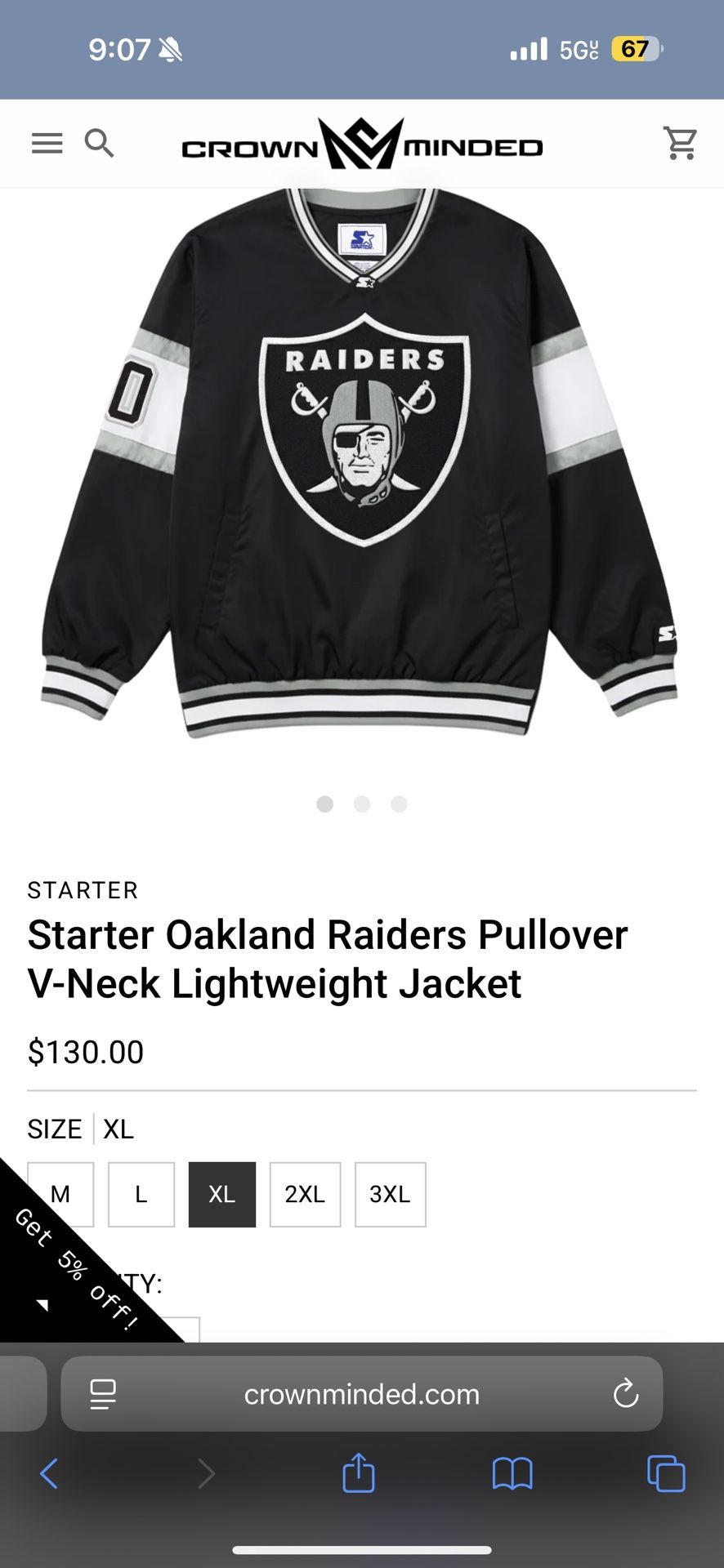This screenshot has height=1568, width=724.
Task: View the shopping cart
Action: tap(681, 144)
